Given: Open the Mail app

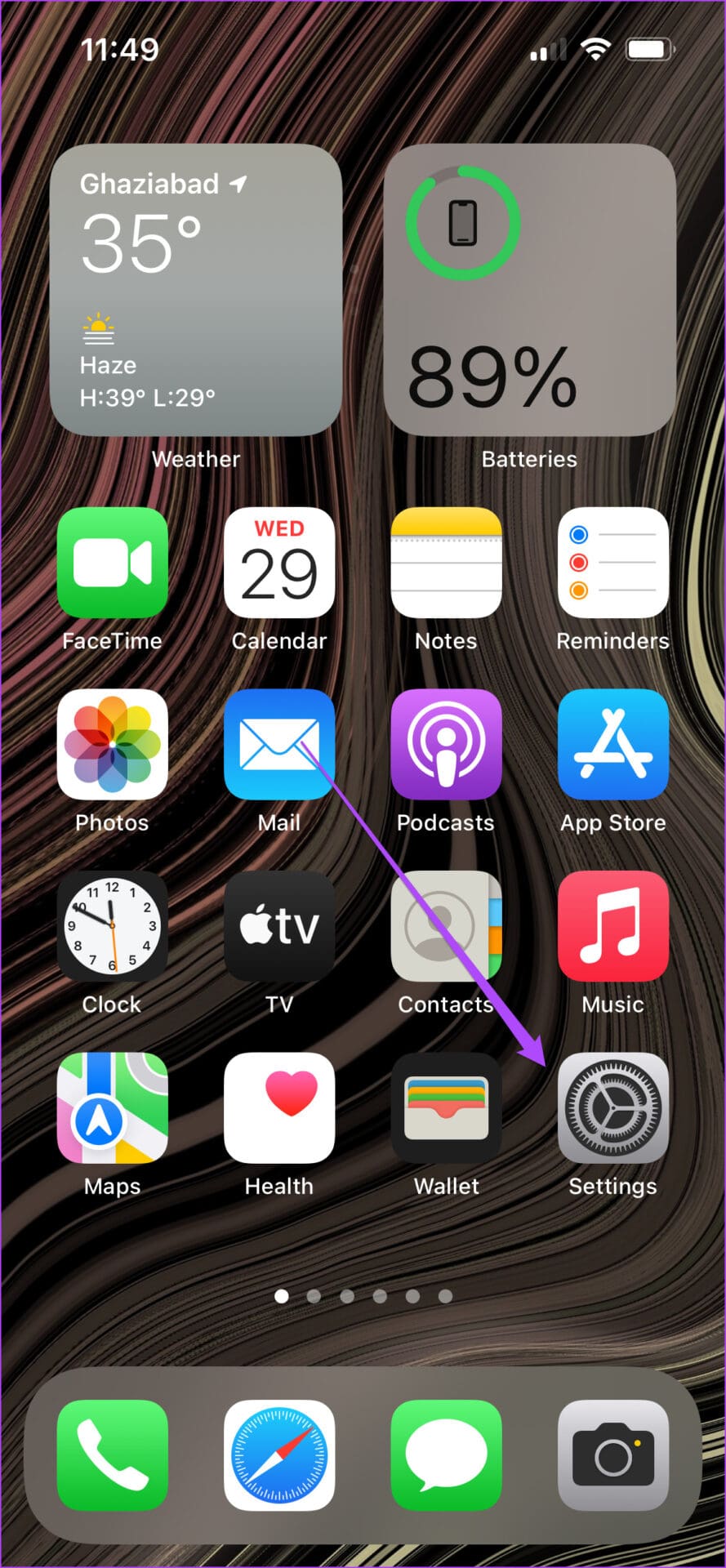Looking at the screenshot, I should [279, 744].
